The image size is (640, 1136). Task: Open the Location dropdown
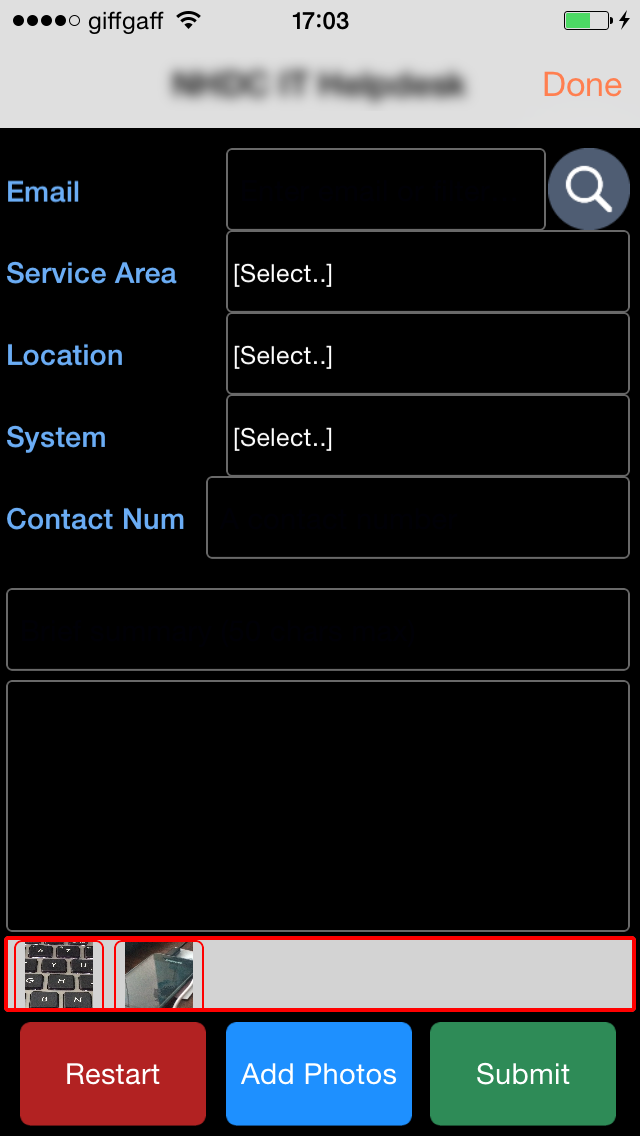(428, 354)
